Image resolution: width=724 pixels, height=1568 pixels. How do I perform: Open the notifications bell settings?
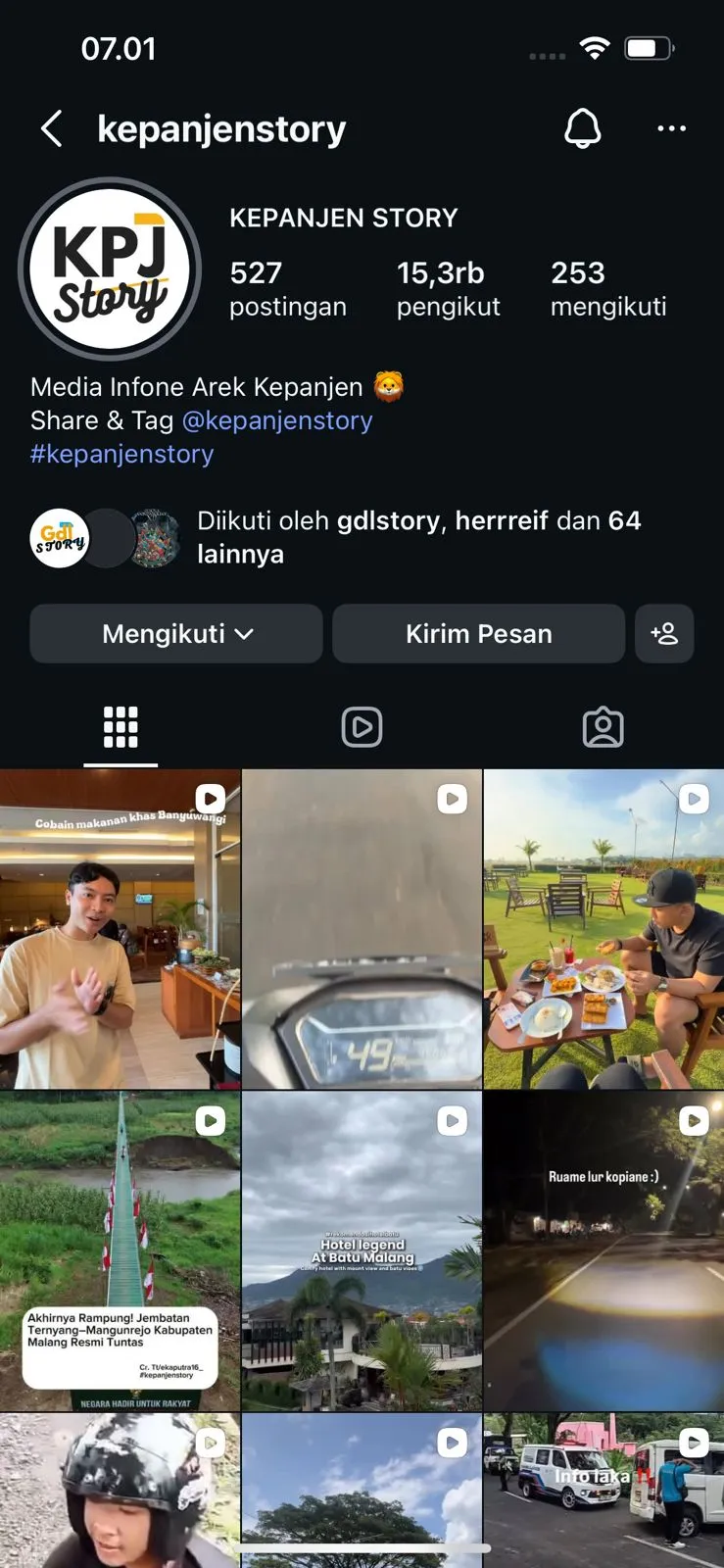tap(582, 128)
